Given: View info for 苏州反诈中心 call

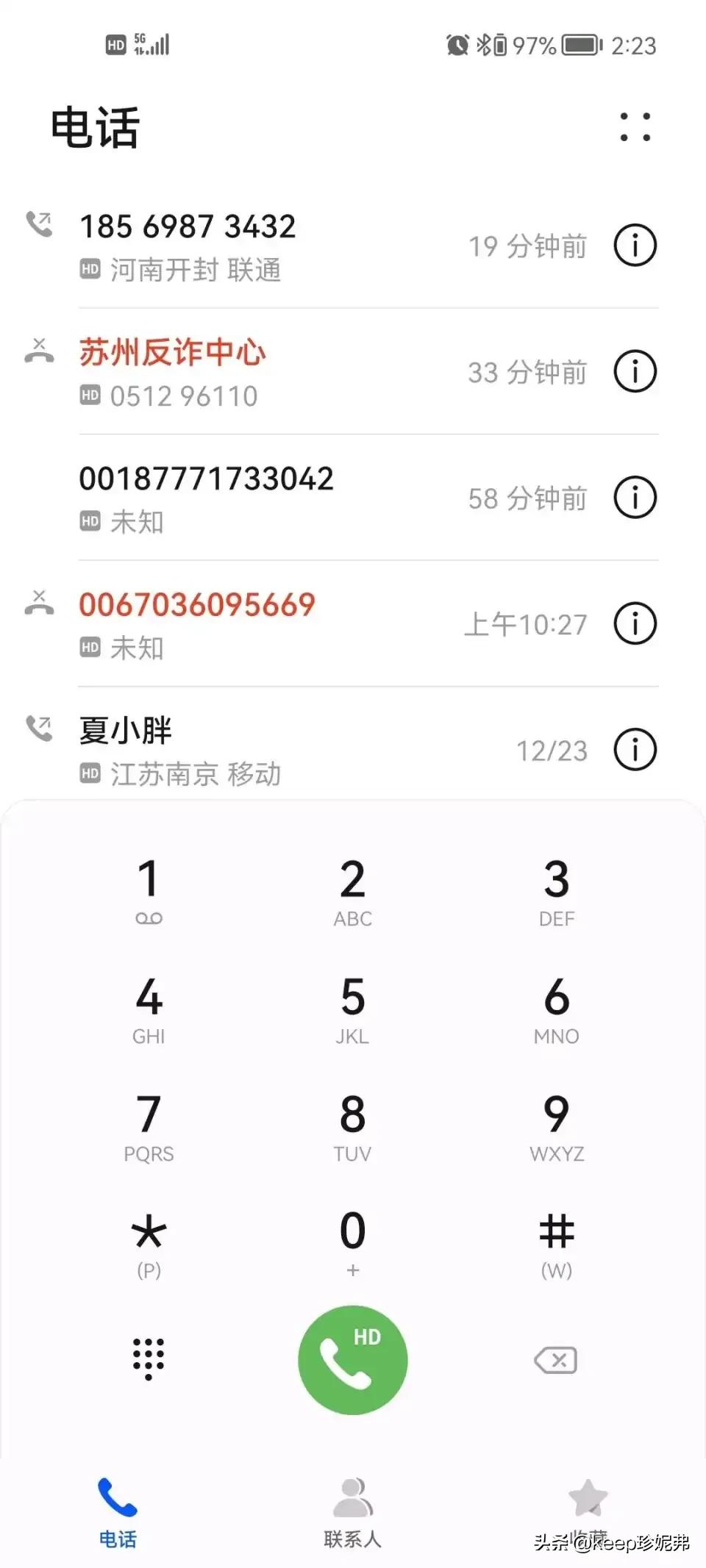Looking at the screenshot, I should (x=635, y=371).
